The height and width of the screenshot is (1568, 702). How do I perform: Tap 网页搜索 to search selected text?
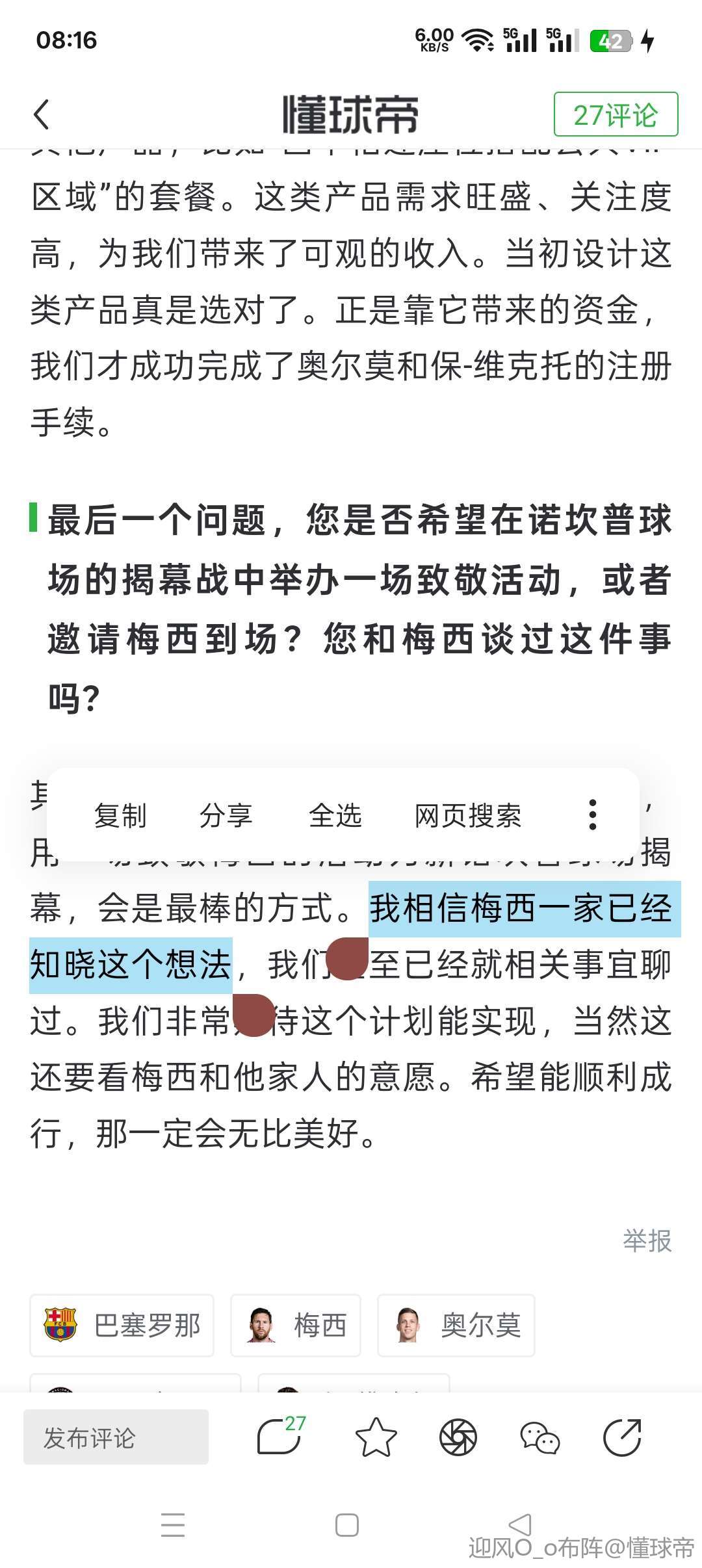point(468,815)
